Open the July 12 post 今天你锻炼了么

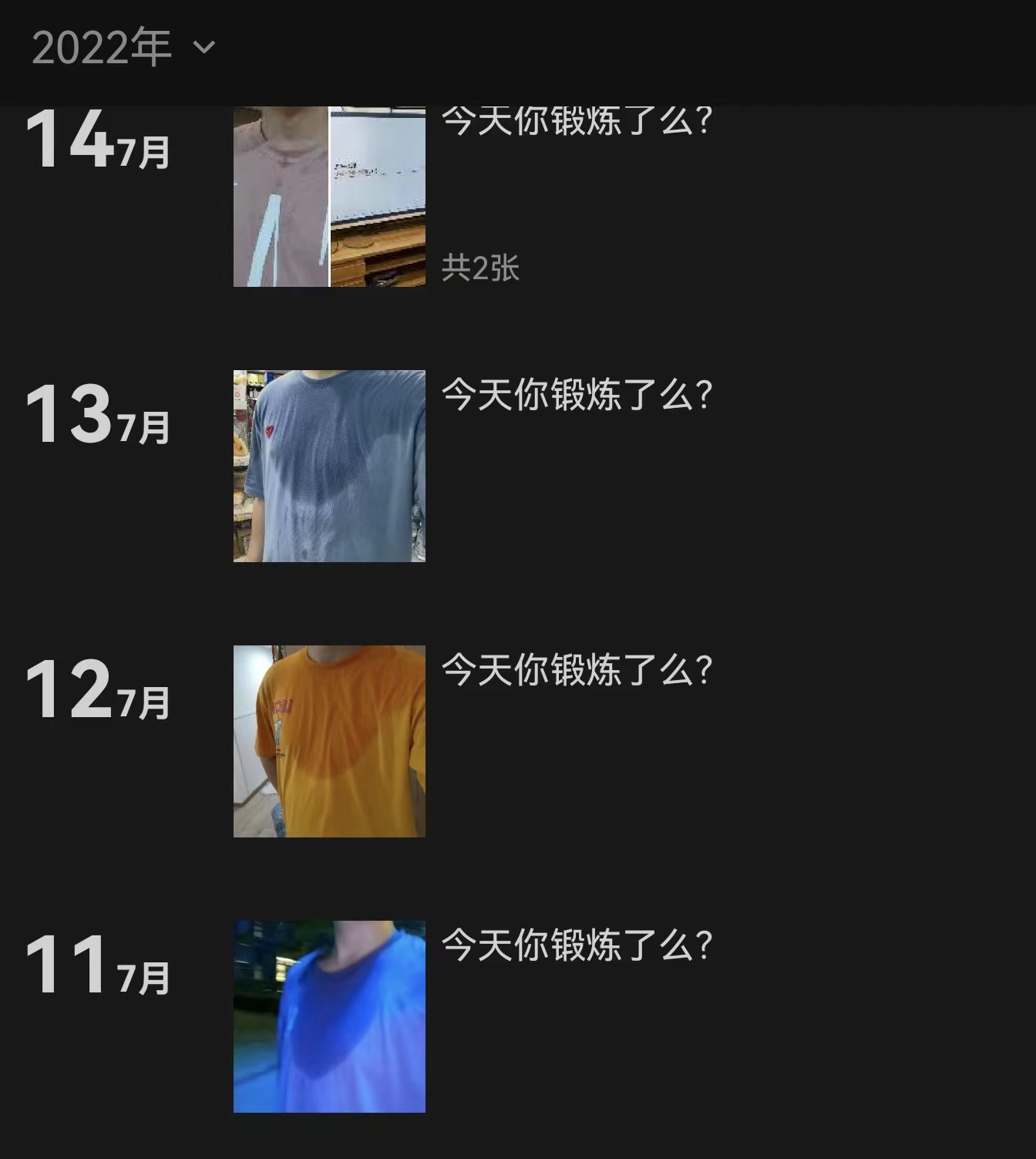578,672
